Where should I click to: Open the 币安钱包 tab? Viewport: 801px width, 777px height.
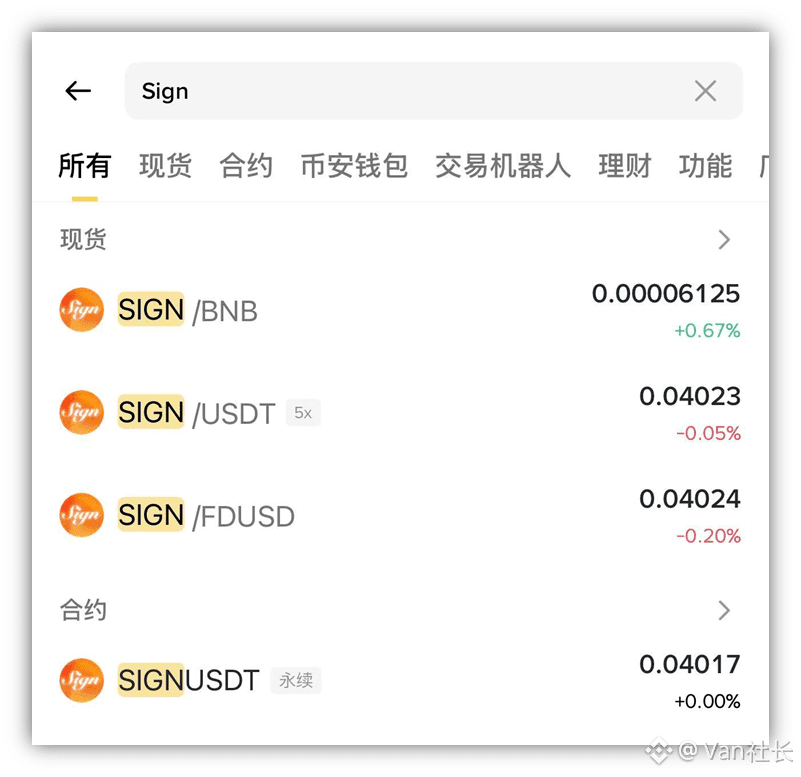(x=354, y=165)
